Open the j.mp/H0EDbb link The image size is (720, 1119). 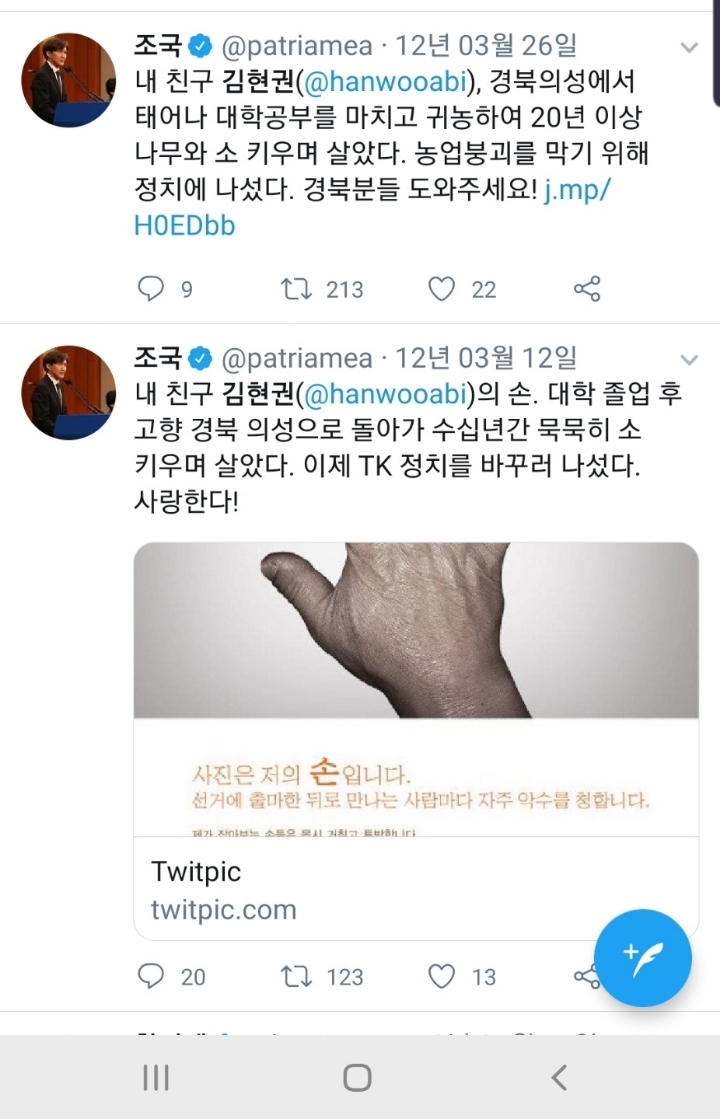click(372, 208)
